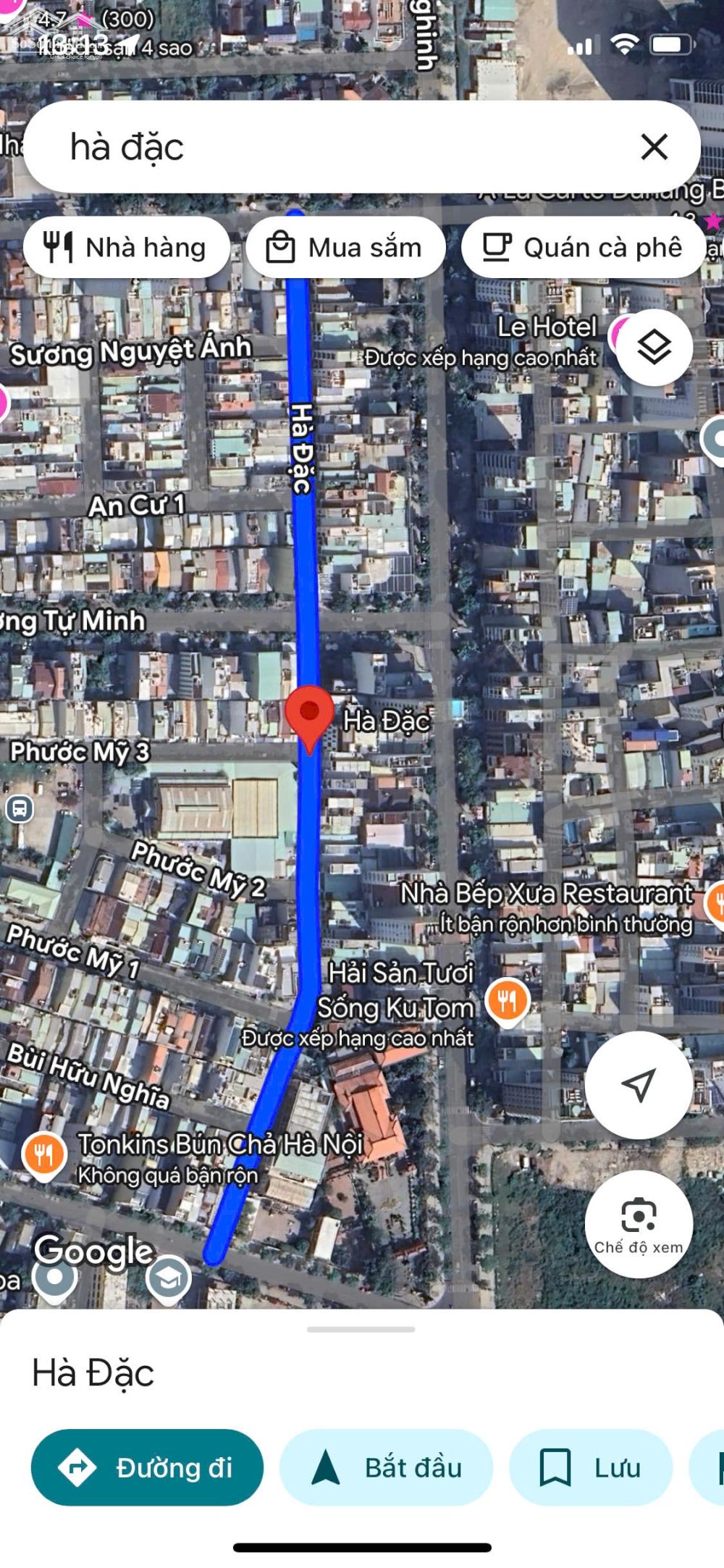This screenshot has width=724, height=1568.
Task: Select the Quán cà phê filter chip
Action: pos(583,248)
